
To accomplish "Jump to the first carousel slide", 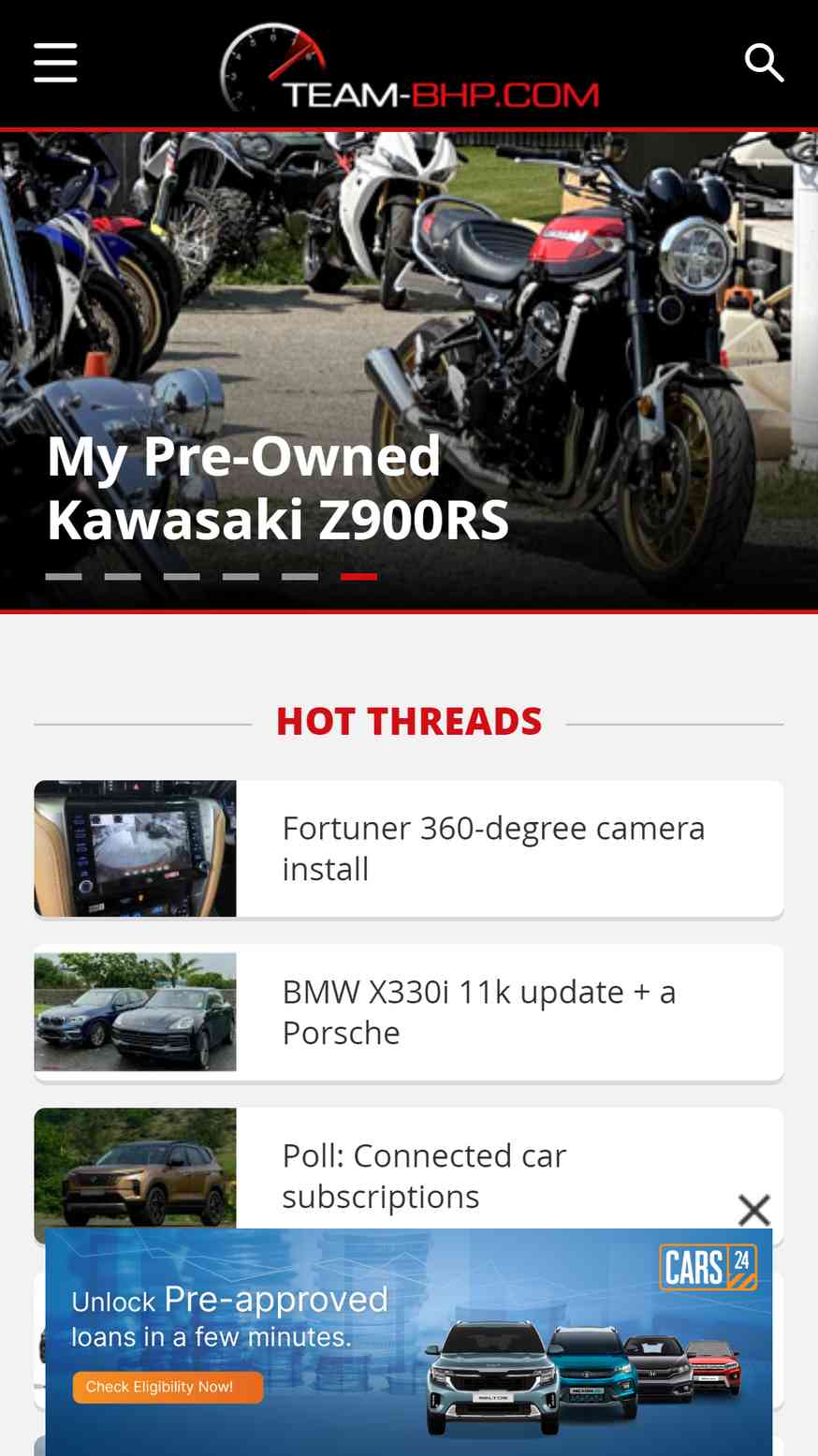I will 64,577.
